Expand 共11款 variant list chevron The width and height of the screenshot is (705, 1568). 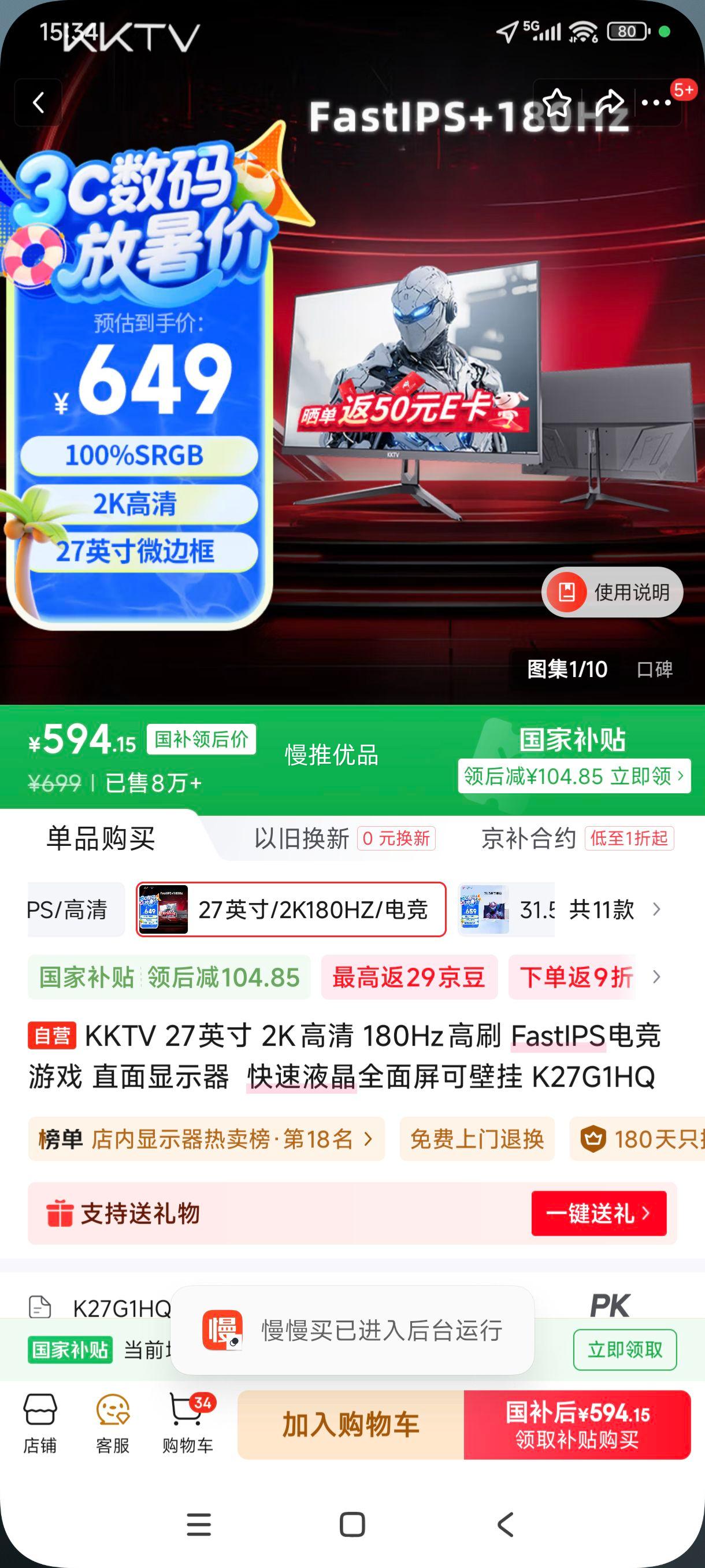tap(656, 910)
